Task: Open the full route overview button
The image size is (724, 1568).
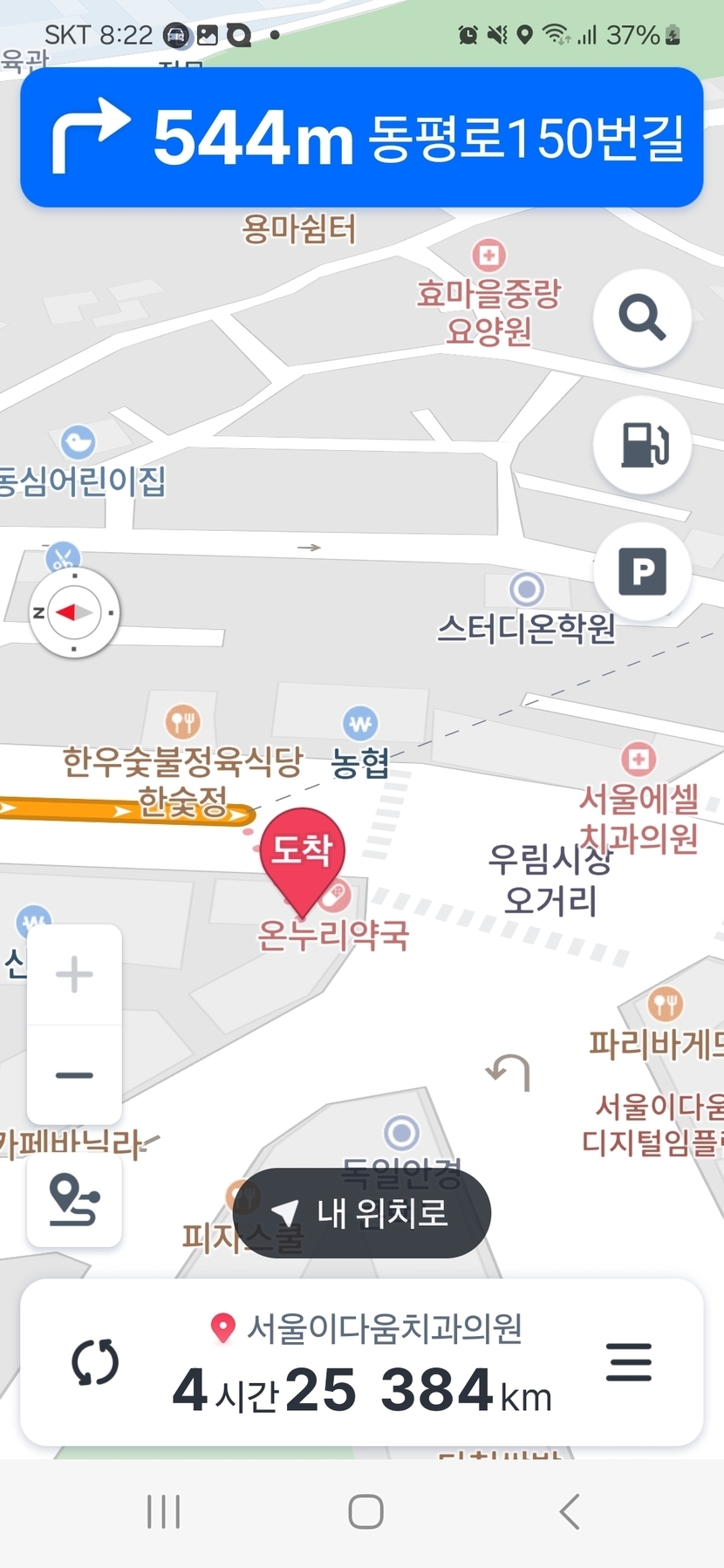Action: 74,1200
